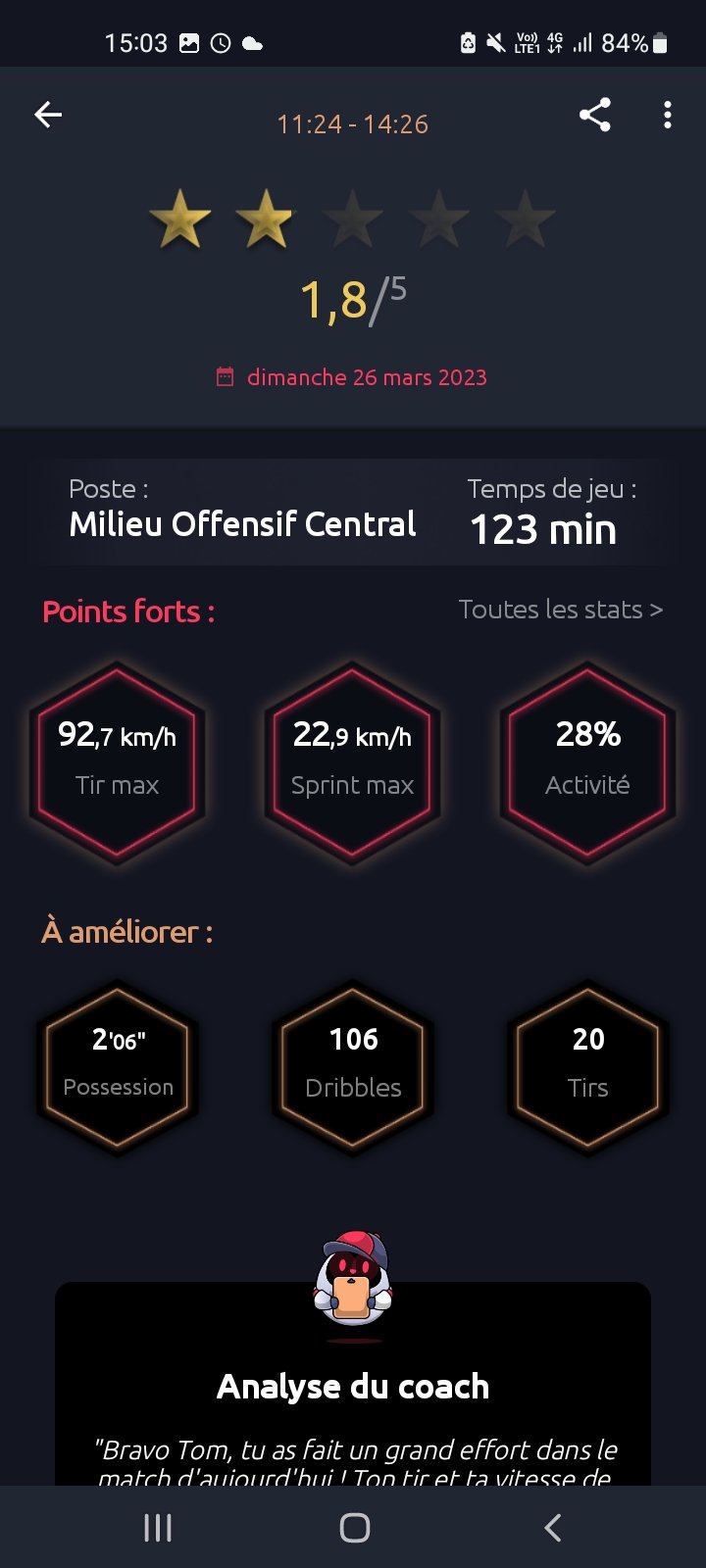This screenshot has width=706, height=1568.
Task: Go back using the arrow icon
Action: 48,115
